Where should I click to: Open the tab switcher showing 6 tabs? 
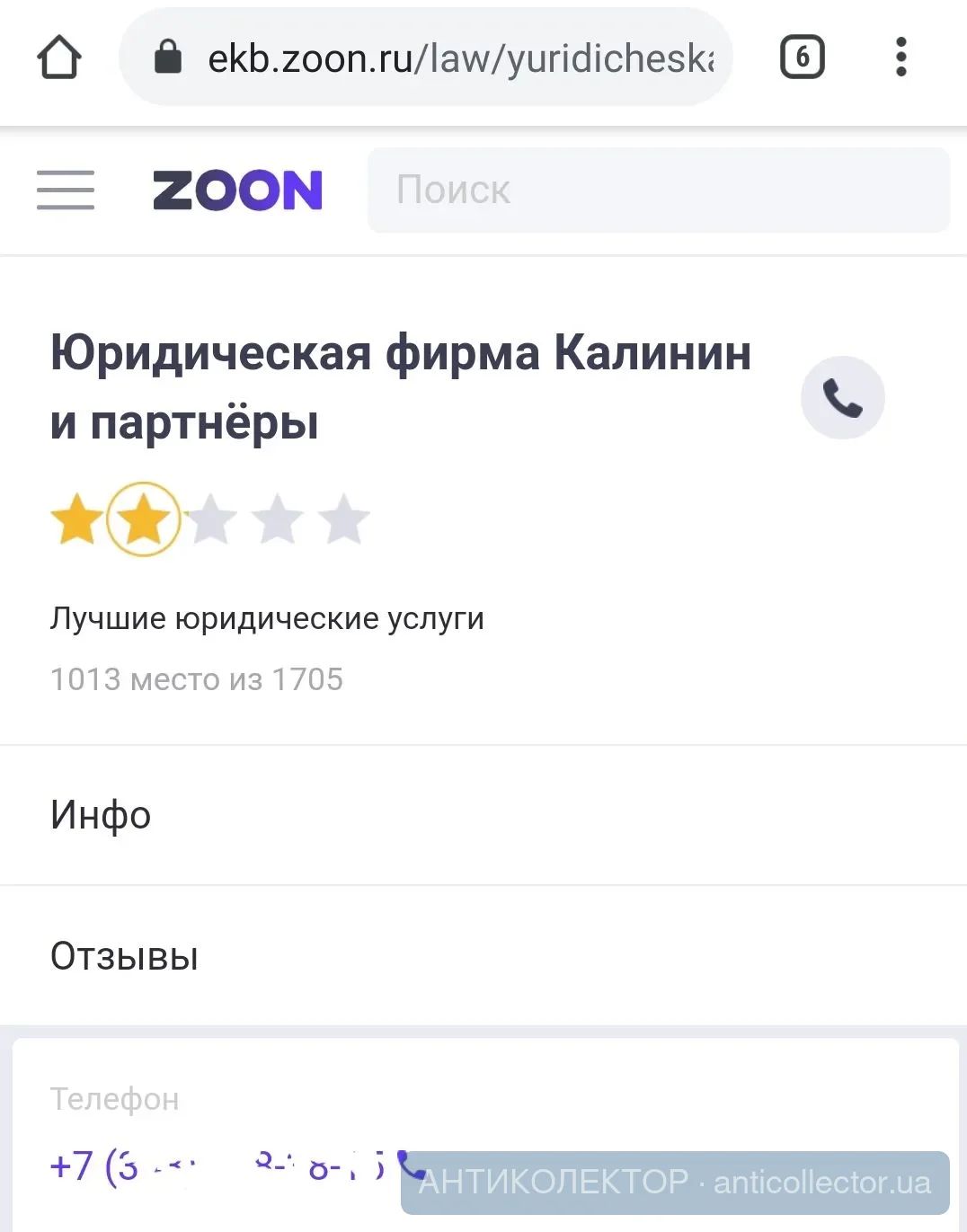(x=802, y=58)
